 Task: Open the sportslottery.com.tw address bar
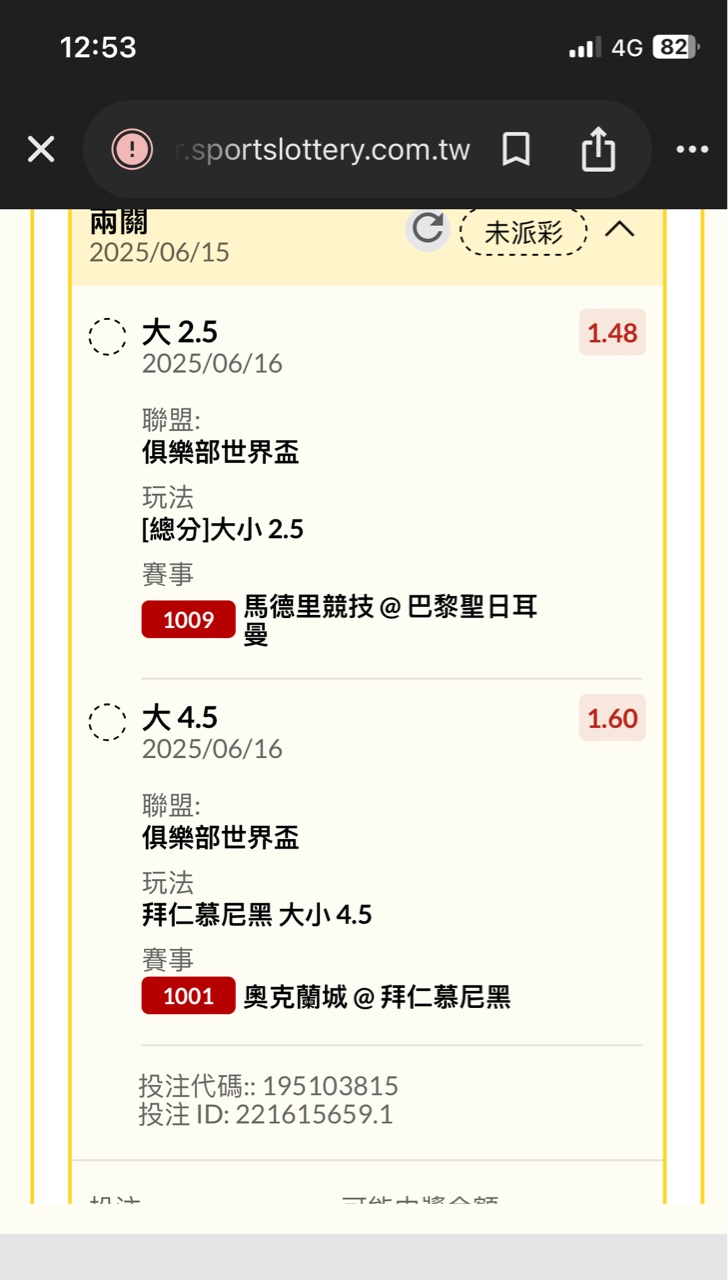322,150
